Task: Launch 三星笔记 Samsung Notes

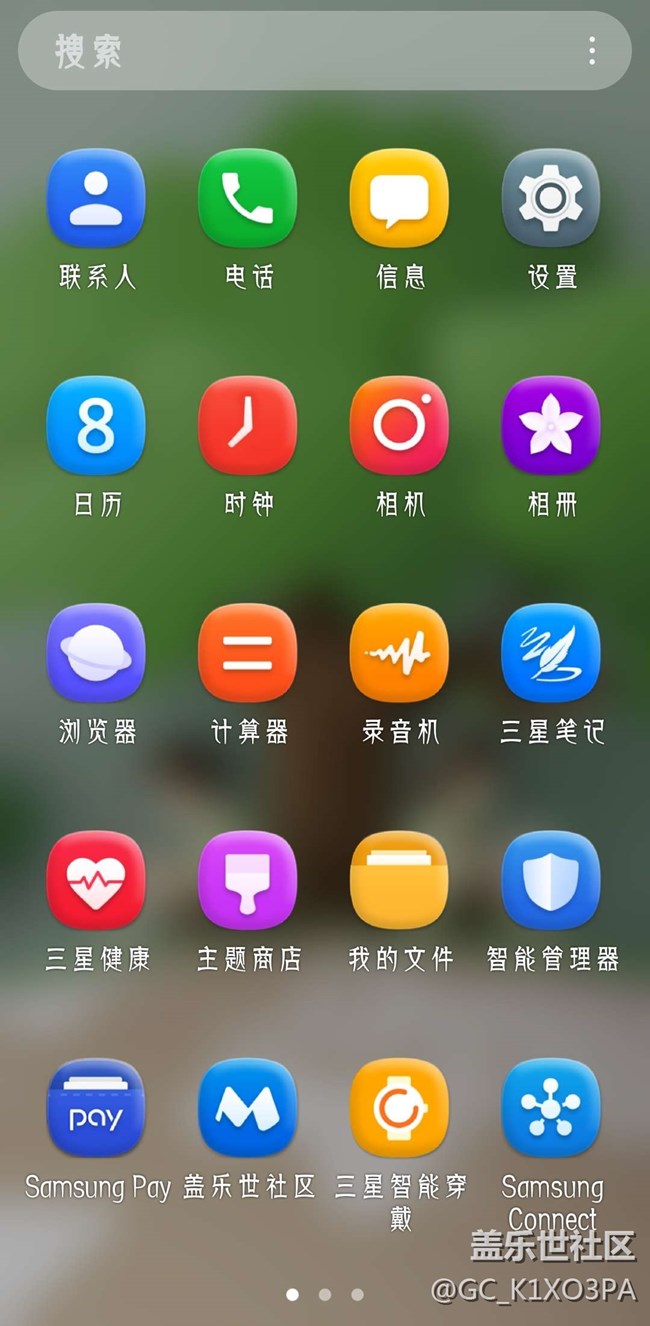Action: pyautogui.click(x=551, y=653)
